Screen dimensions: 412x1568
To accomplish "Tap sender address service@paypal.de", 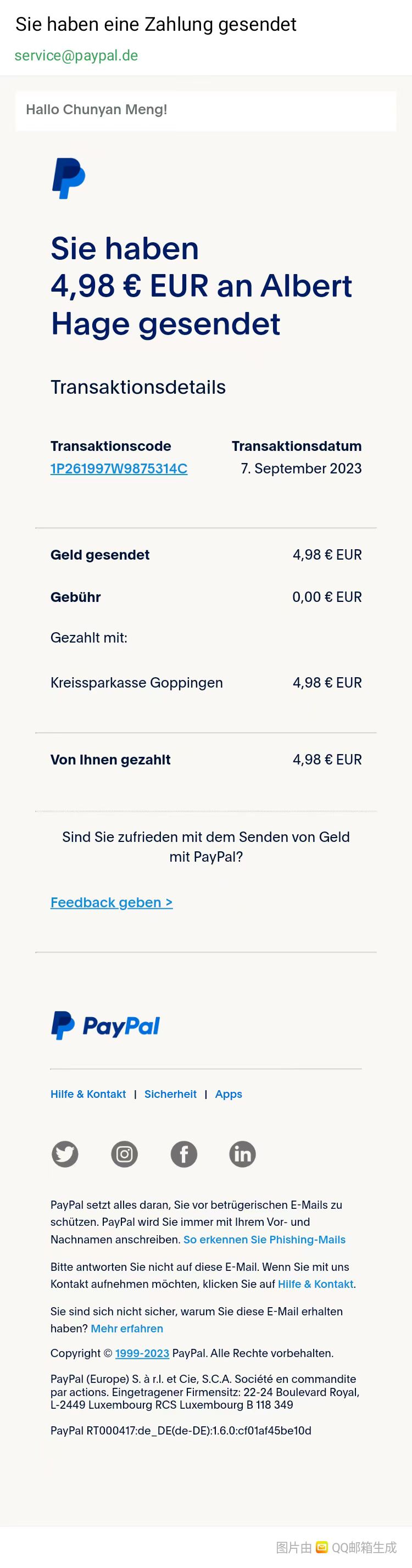I will coord(76,55).
